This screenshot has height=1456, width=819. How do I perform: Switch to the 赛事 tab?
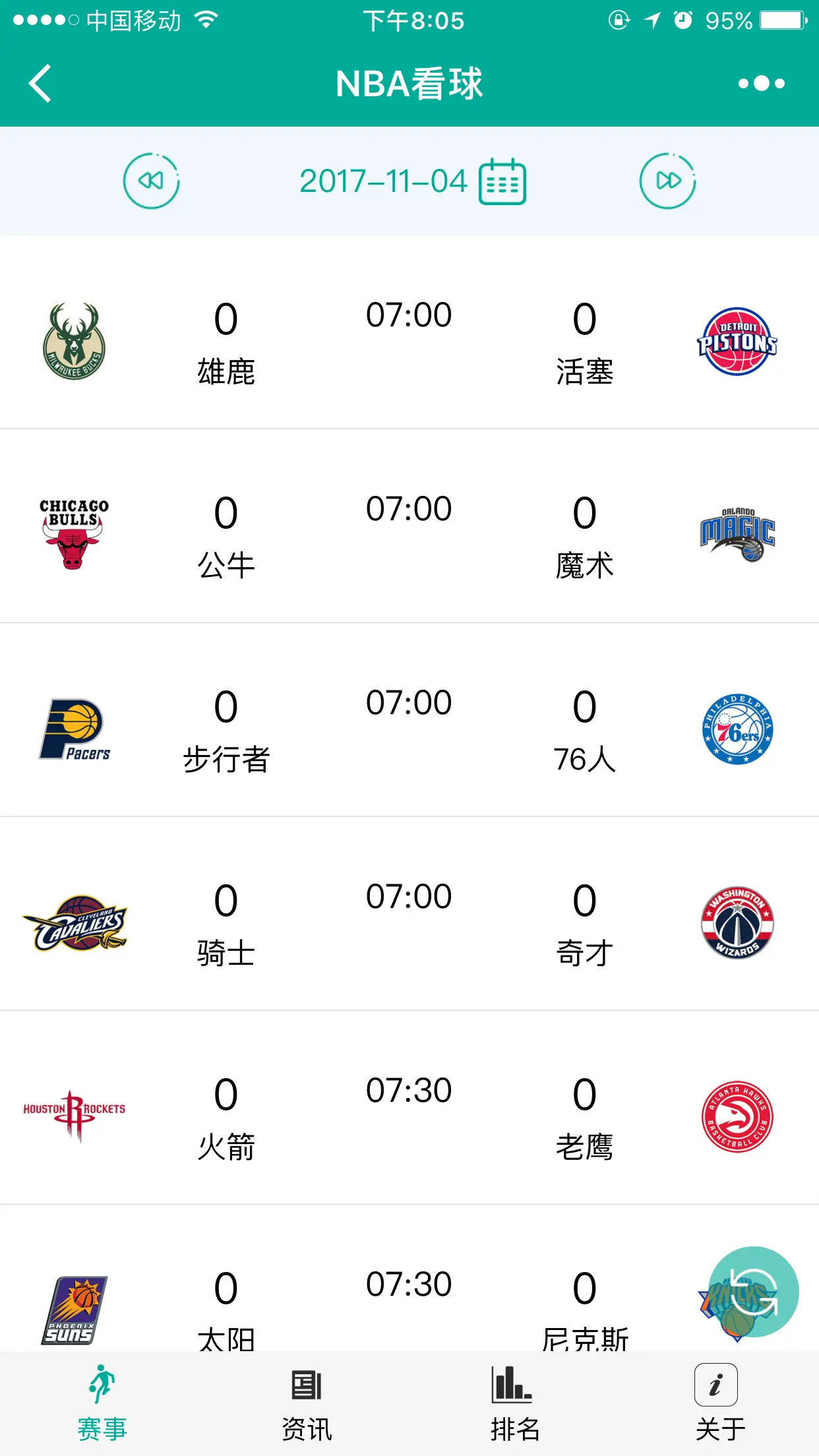[x=102, y=1403]
